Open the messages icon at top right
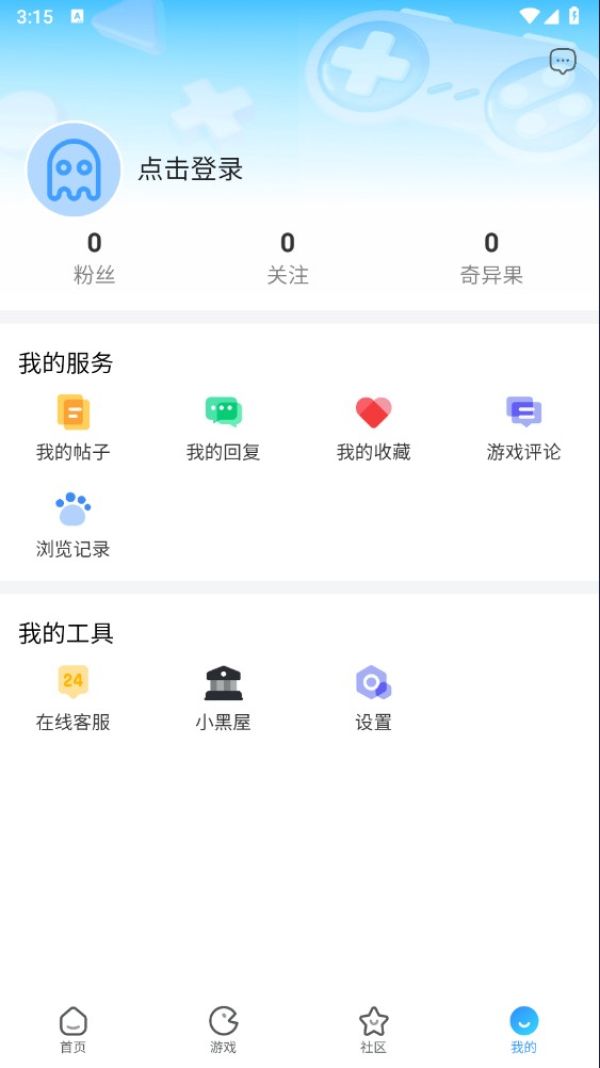The image size is (600, 1068). point(563,62)
